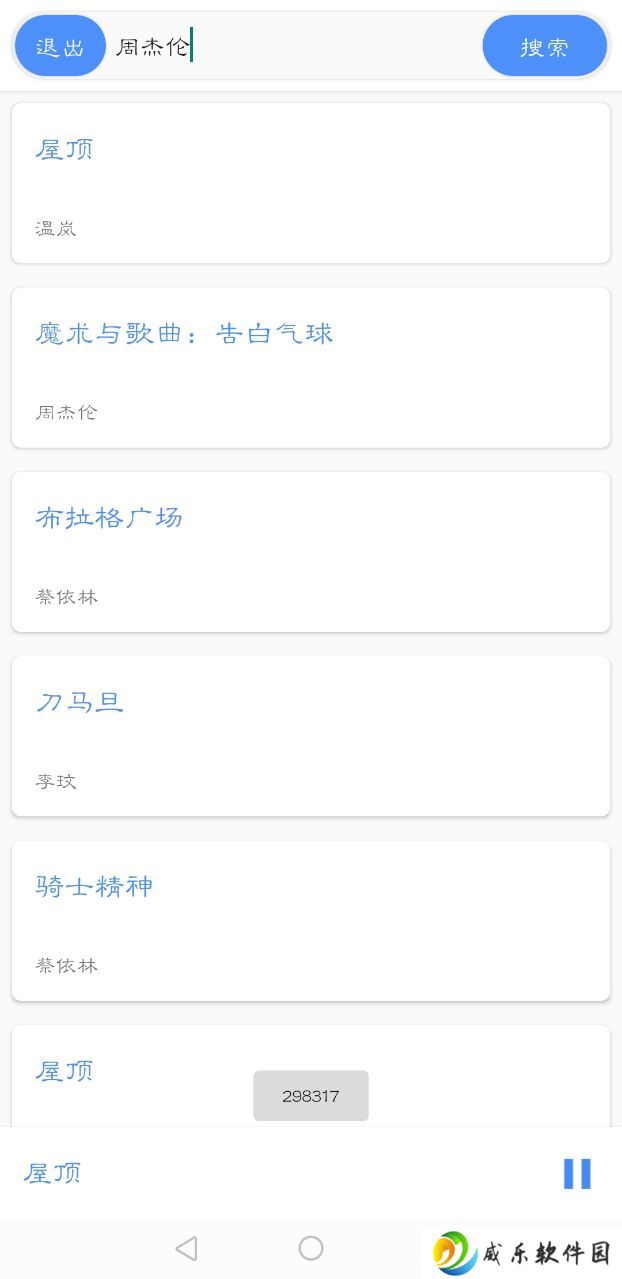Viewport: 622px width, 1279px height.
Task: Tap the 搜索 search button
Action: pos(544,46)
